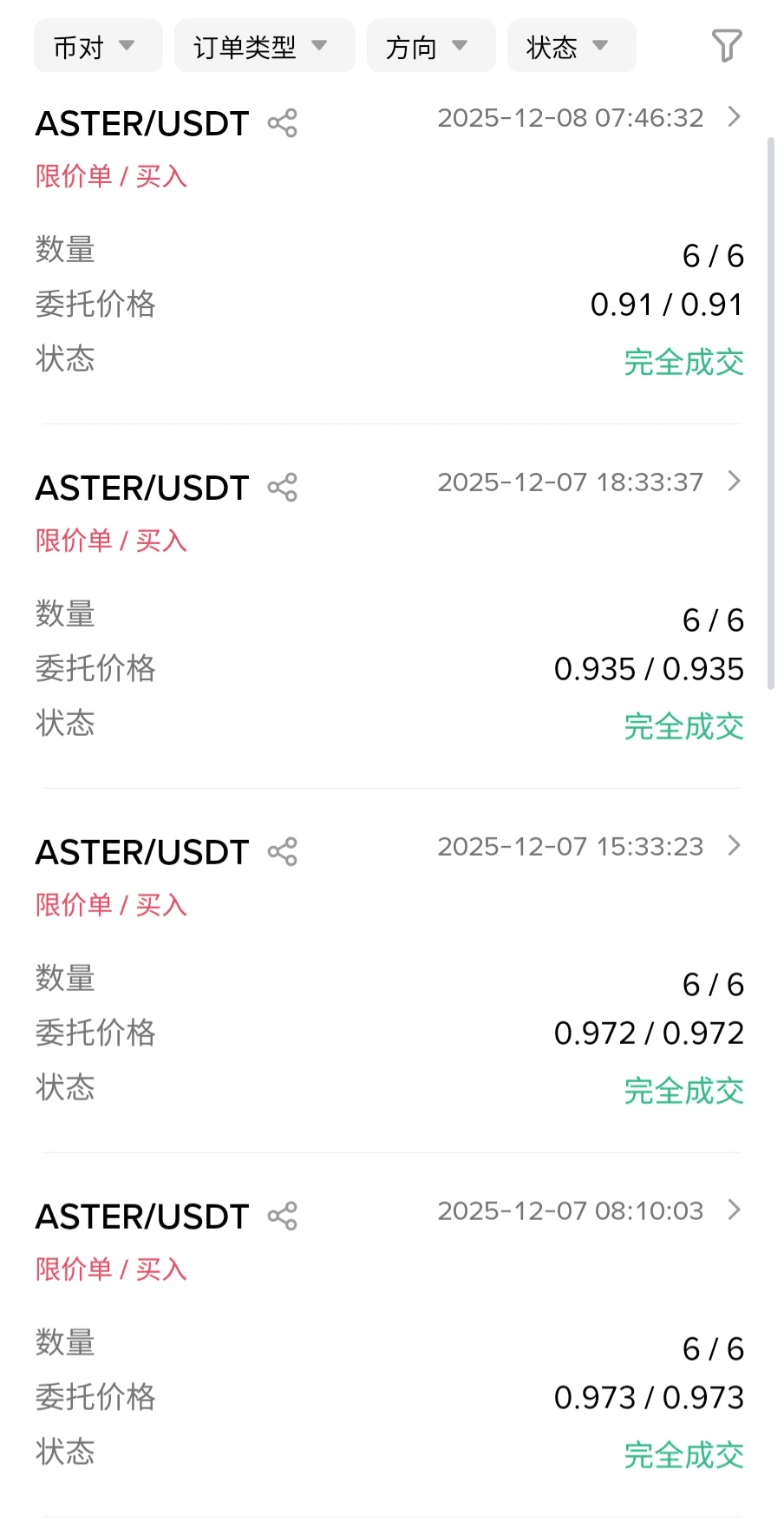The height and width of the screenshot is (1522, 784).
Task: Open details of the 07:46:32 order
Action: 735,117
